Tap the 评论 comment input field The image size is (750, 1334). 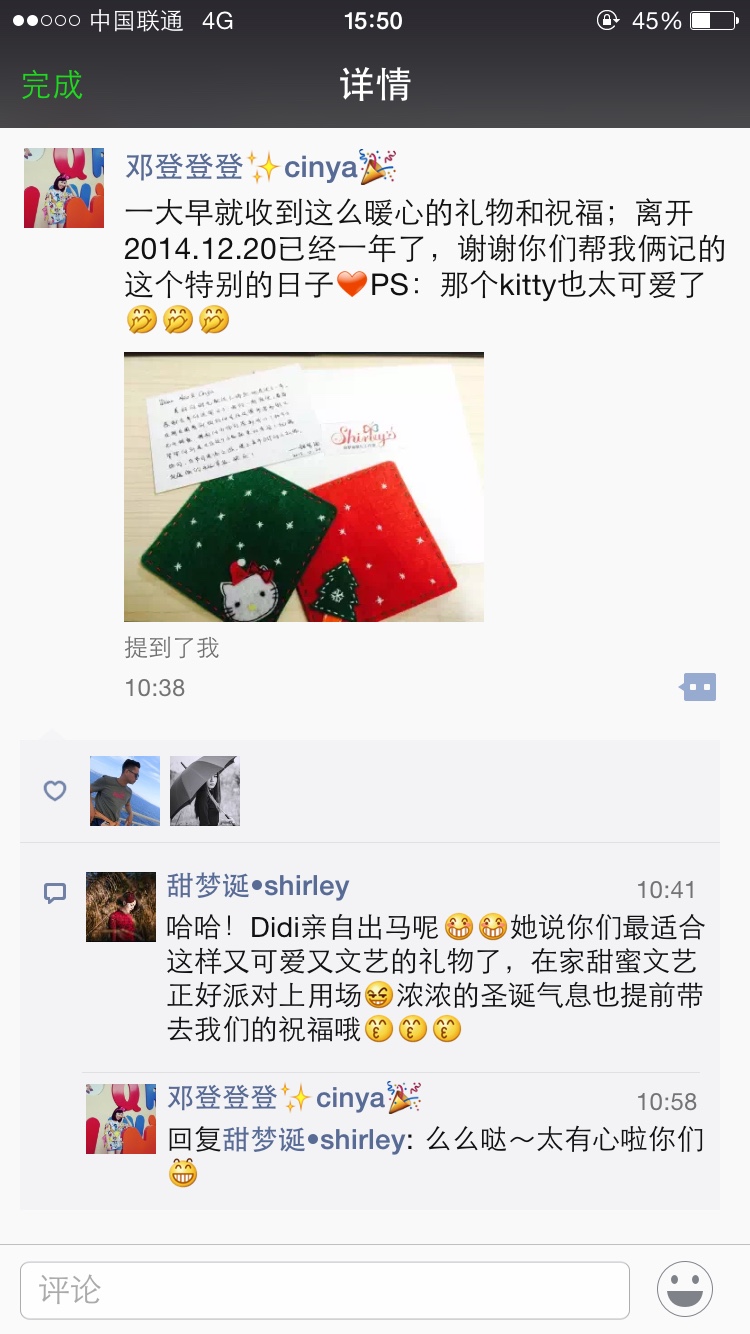pyautogui.click(x=325, y=1290)
